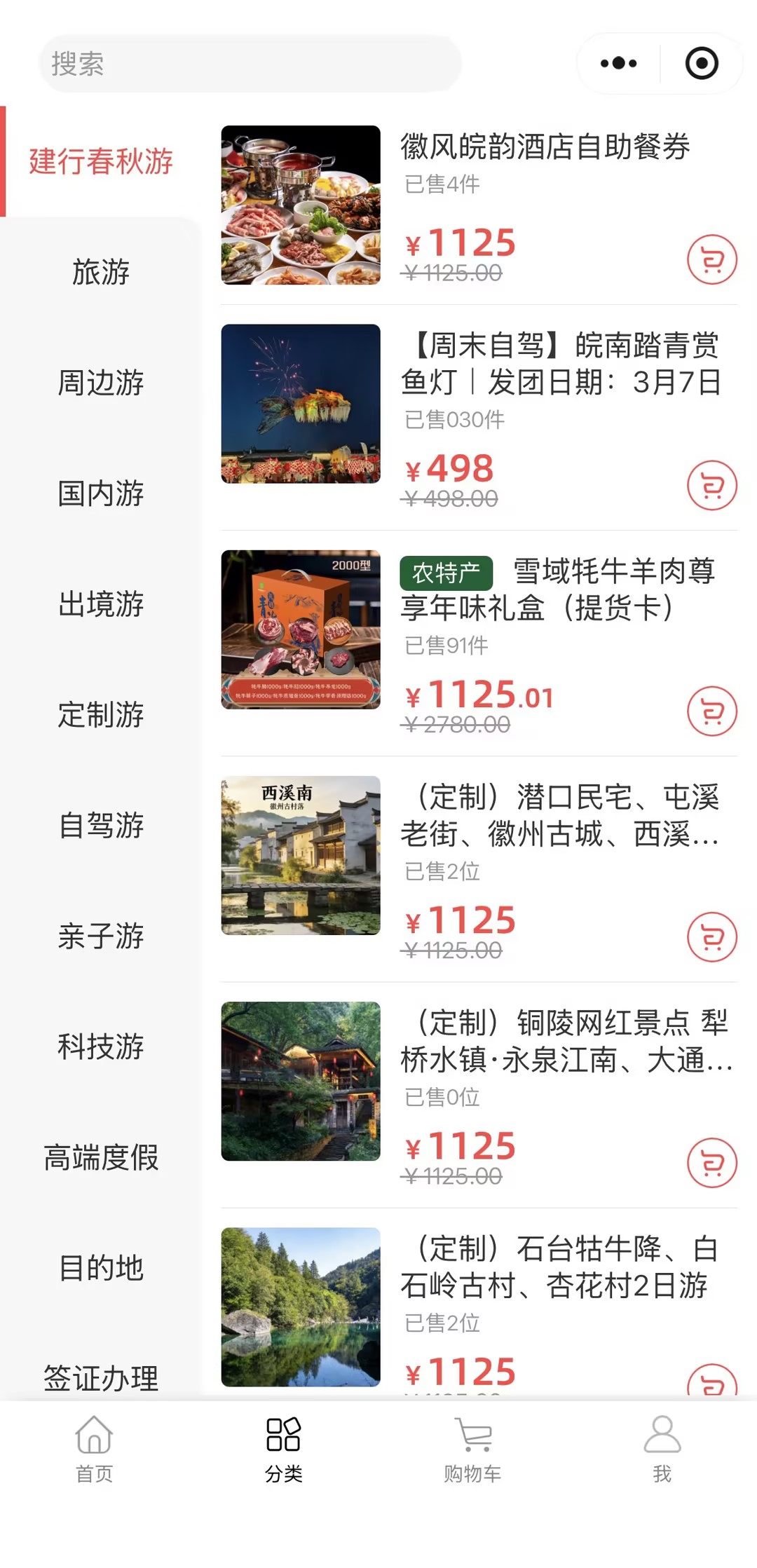
Task: Go to the 首页 tab
Action: click(x=95, y=1448)
